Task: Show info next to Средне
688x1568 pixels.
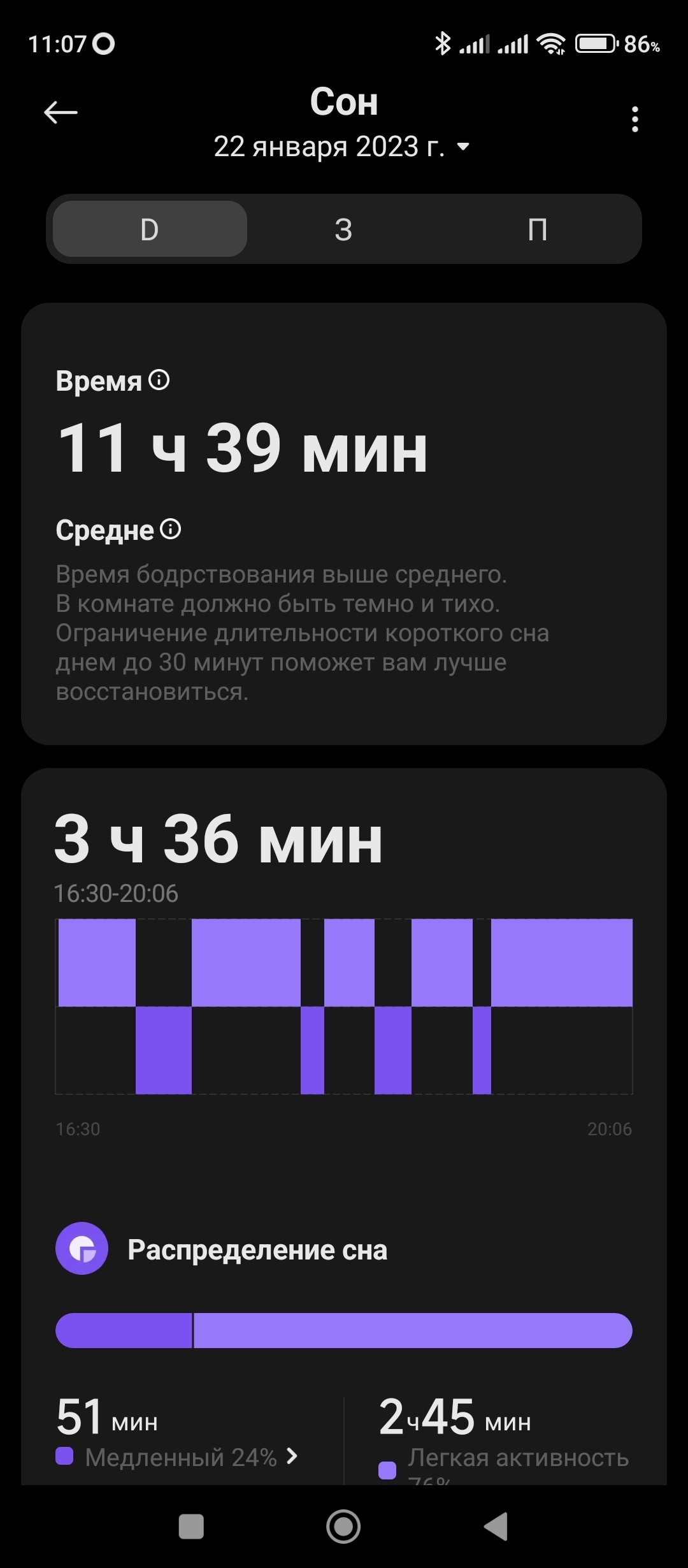Action: [x=171, y=529]
